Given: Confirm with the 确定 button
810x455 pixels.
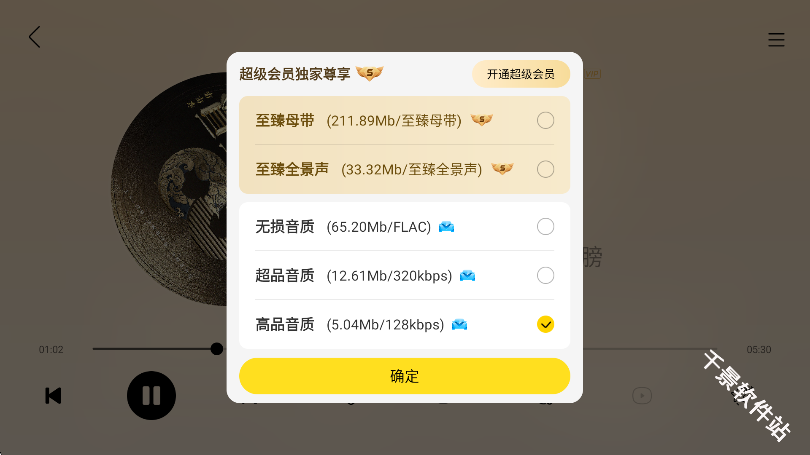Looking at the screenshot, I should click(x=404, y=376).
